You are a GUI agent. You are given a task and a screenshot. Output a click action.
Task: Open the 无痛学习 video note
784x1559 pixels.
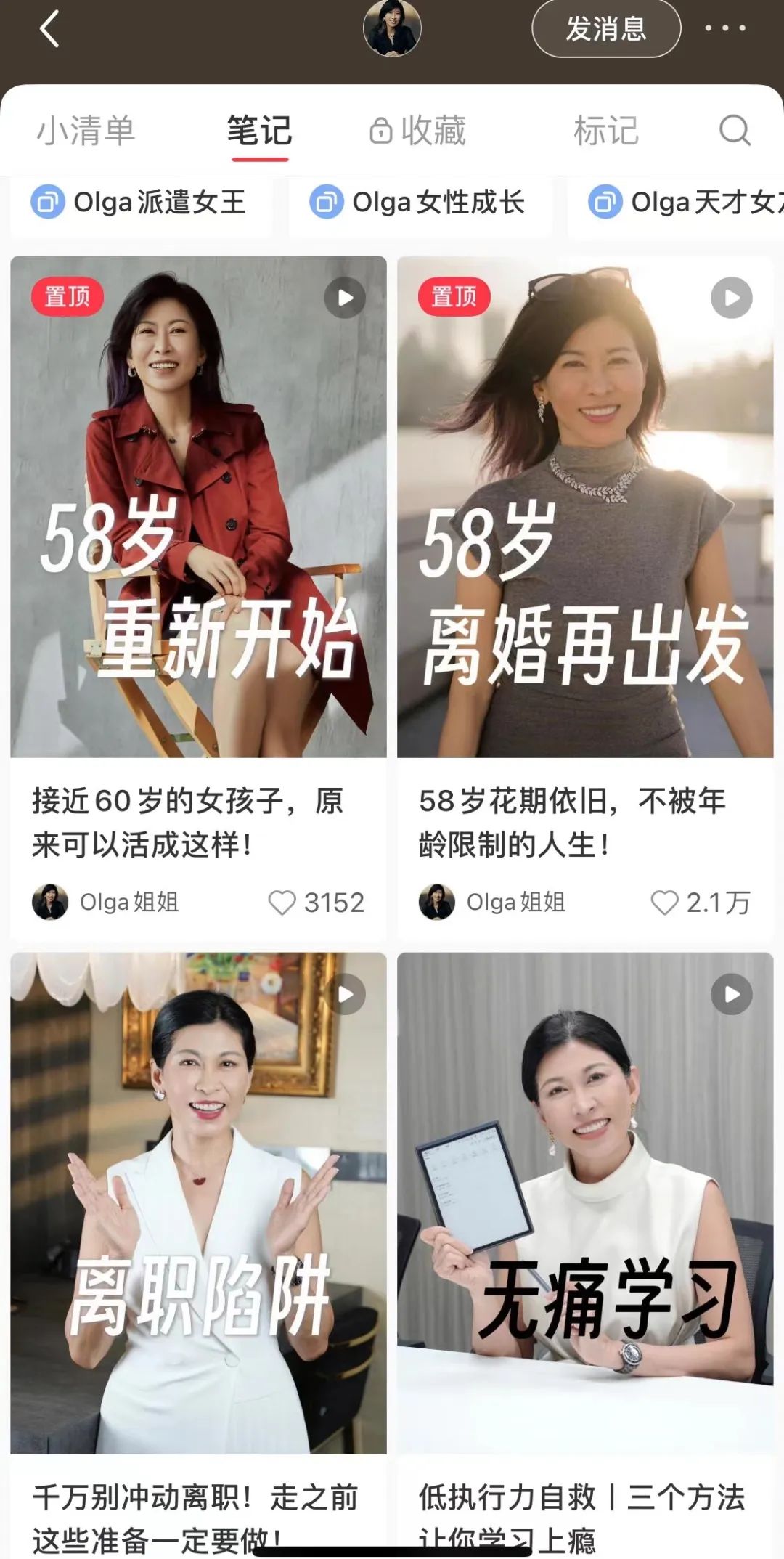[x=585, y=1202]
